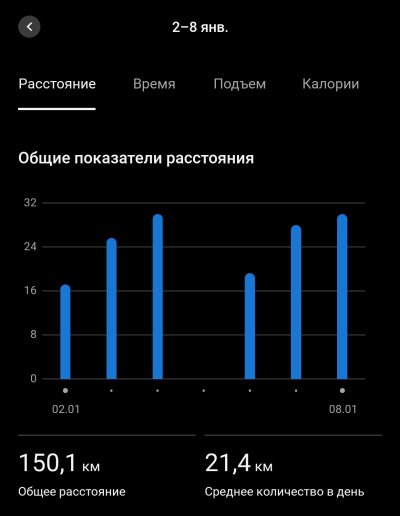This screenshot has width=400, height=516.
Task: Switch to the Время tab
Action: [154, 84]
